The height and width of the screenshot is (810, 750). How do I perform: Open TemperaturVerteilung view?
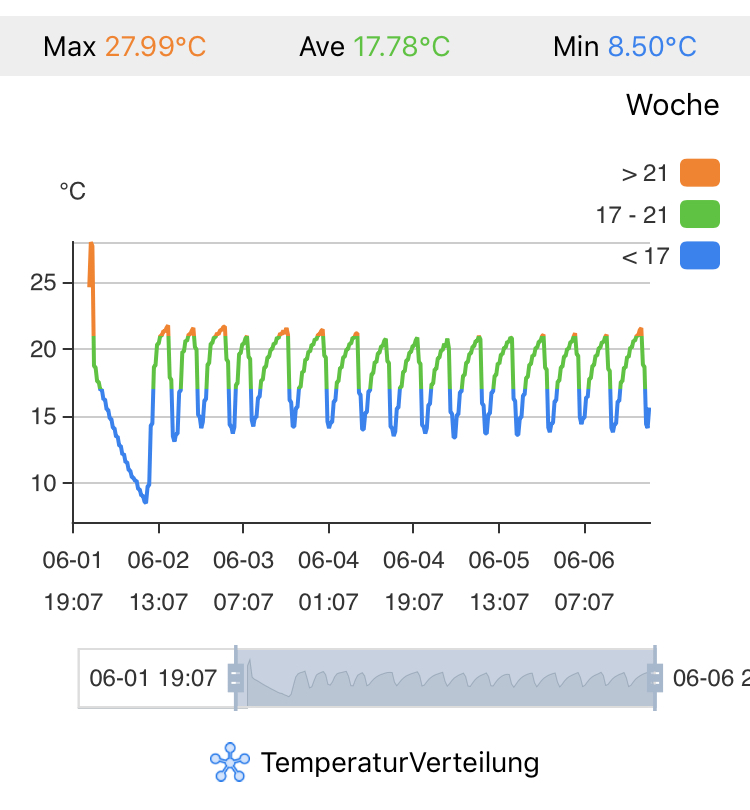click(x=376, y=764)
